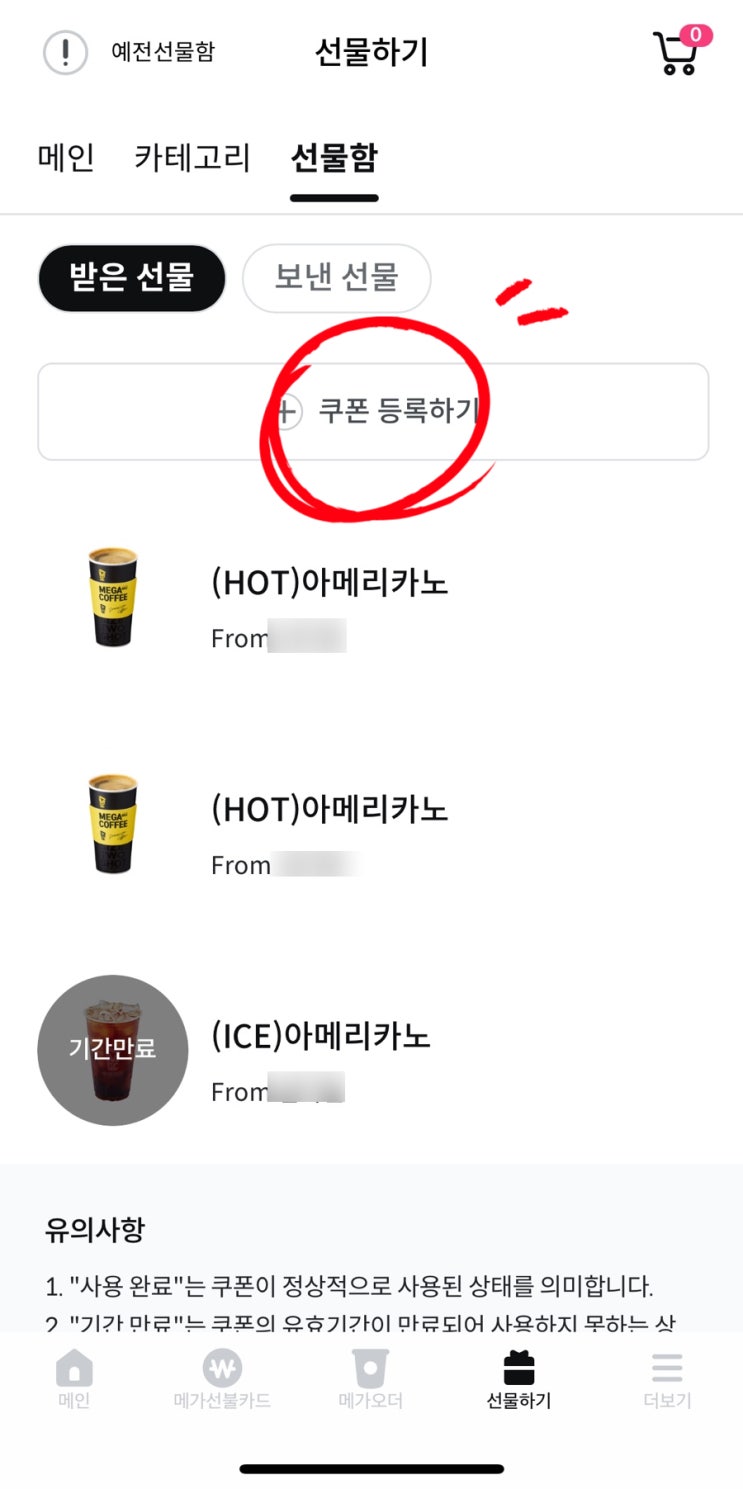Open 메가선불카드 in the bottom bar
Image resolution: width=743 pixels, height=1489 pixels.
(222, 1380)
